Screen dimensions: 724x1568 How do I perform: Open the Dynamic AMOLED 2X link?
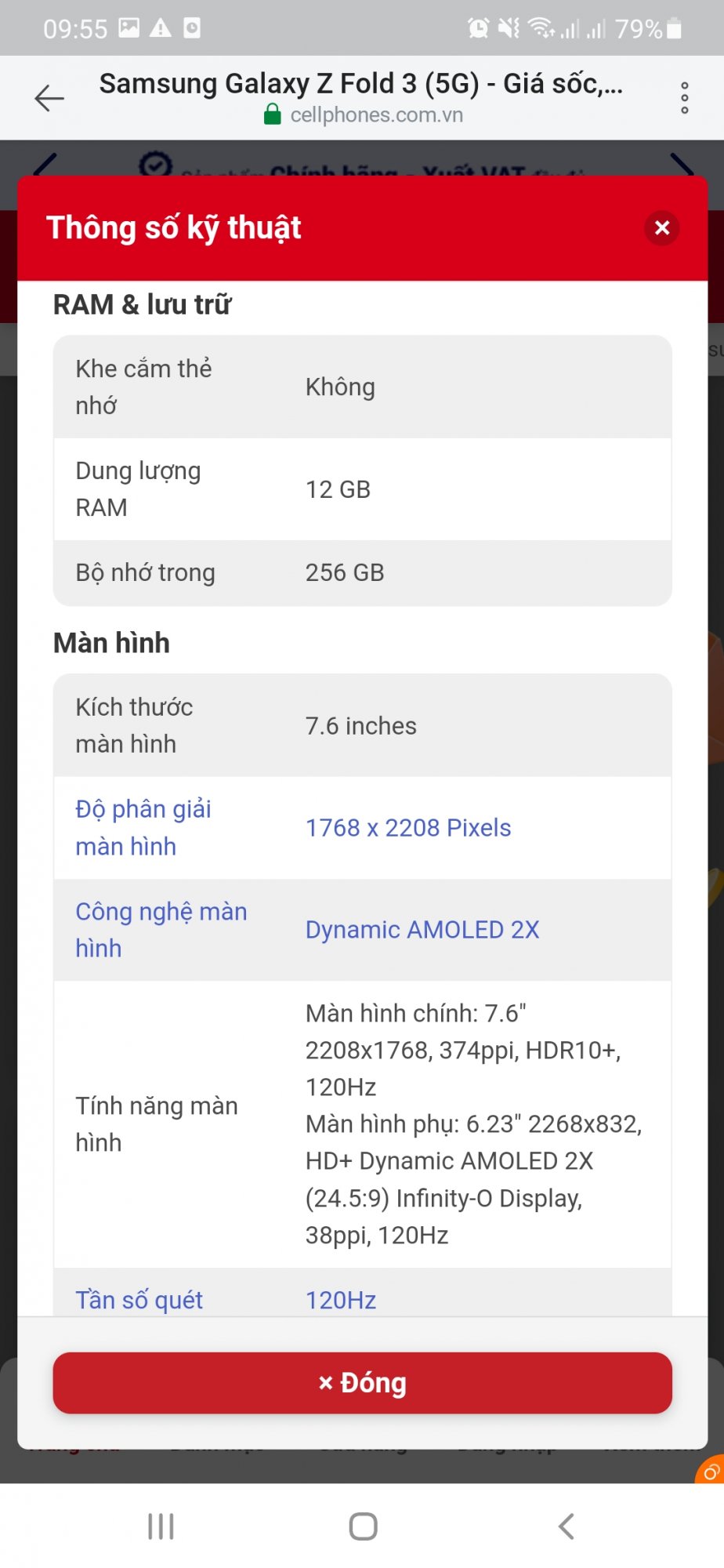[422, 930]
